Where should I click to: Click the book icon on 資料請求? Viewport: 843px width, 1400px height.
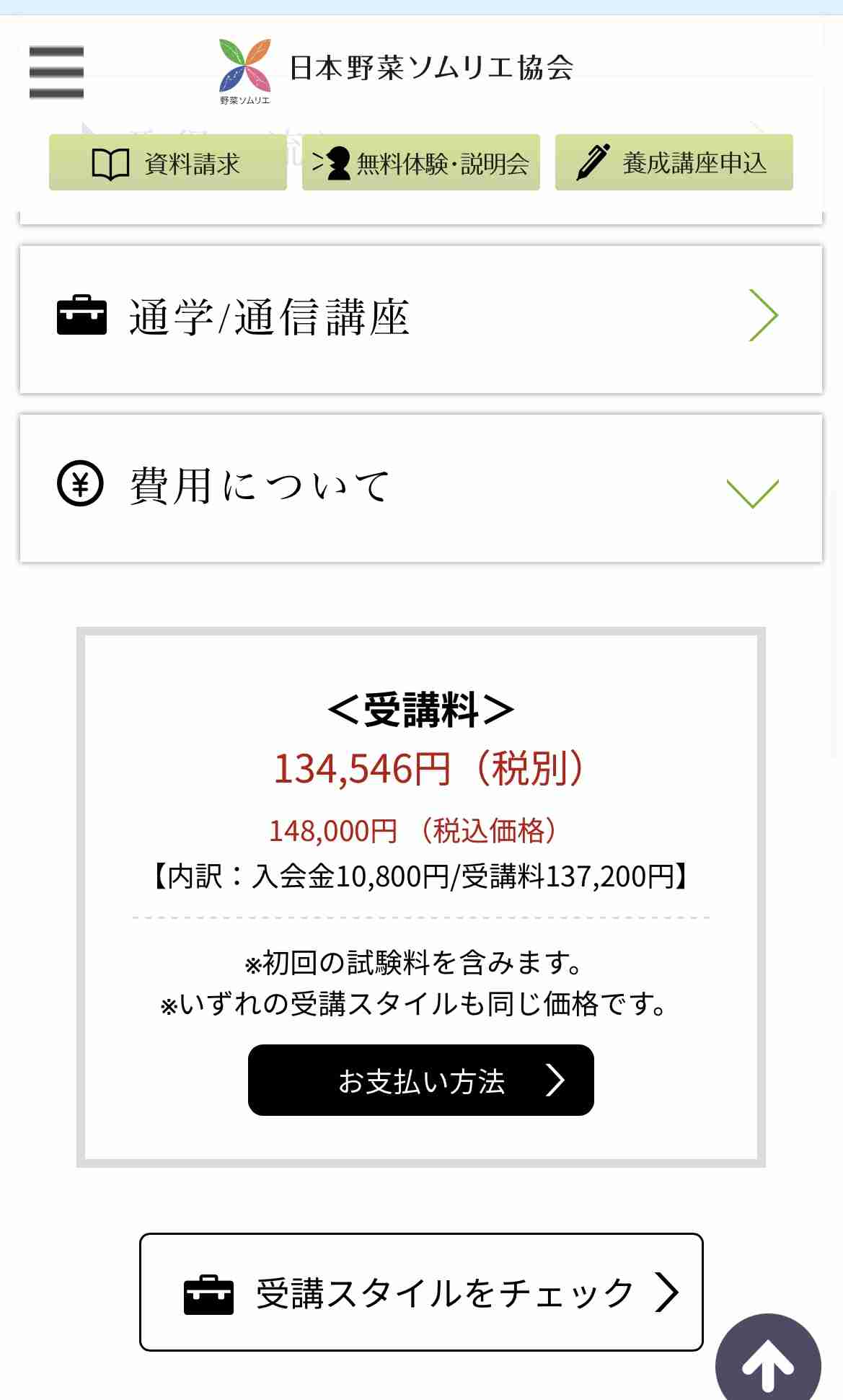[110, 163]
